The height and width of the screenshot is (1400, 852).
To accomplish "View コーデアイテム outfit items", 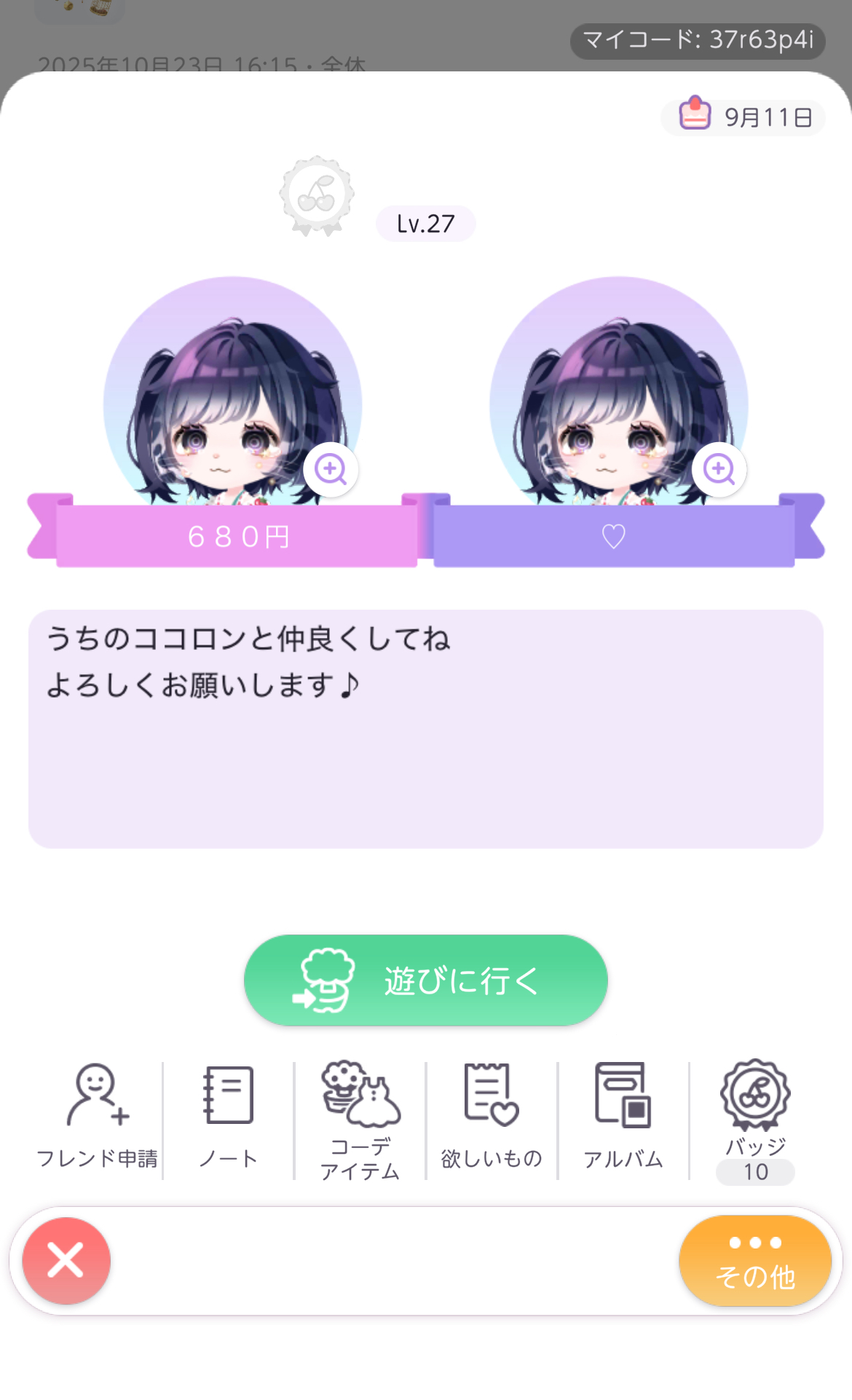I will click(360, 1119).
